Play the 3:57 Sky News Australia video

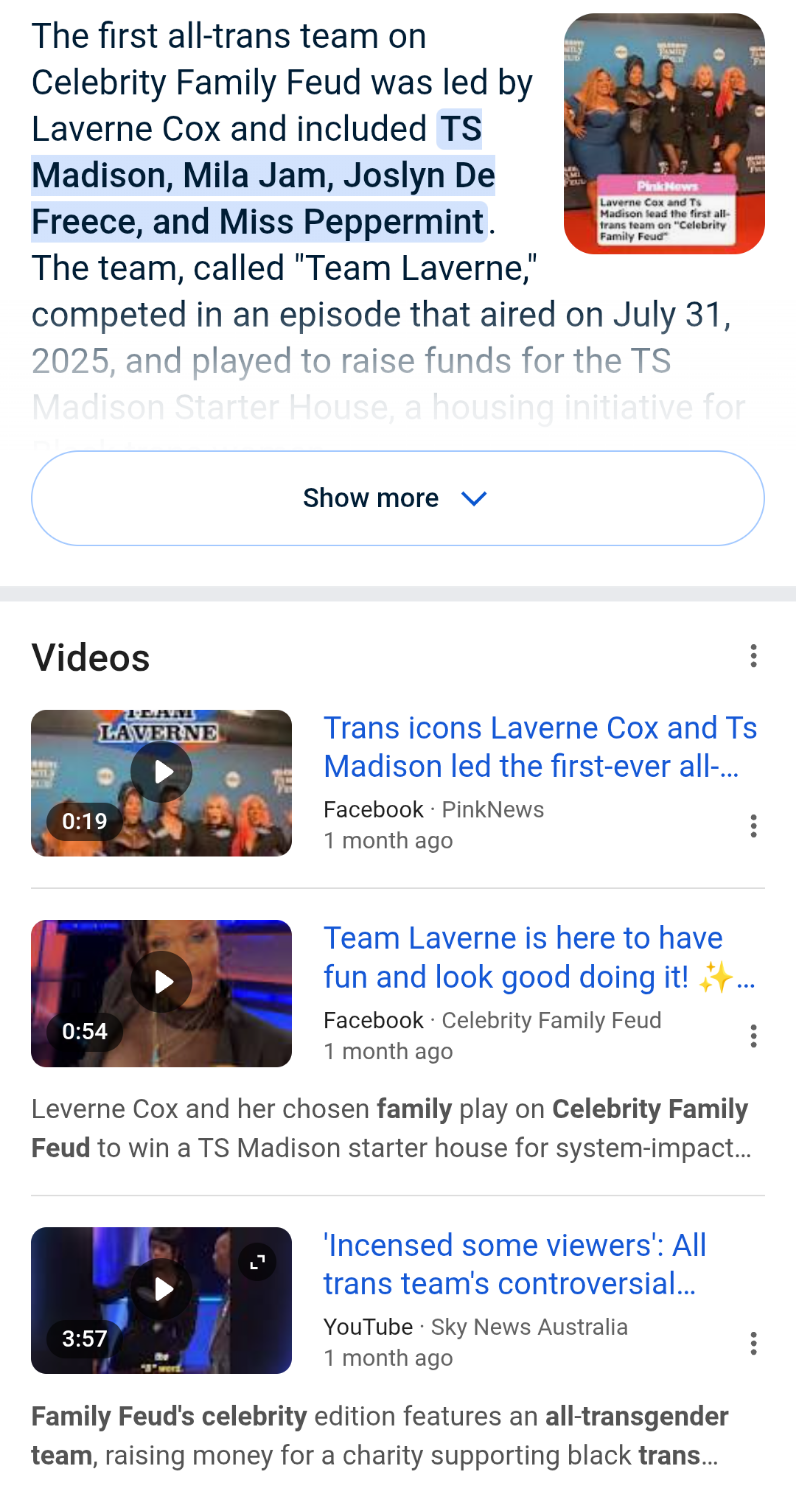point(161,1299)
